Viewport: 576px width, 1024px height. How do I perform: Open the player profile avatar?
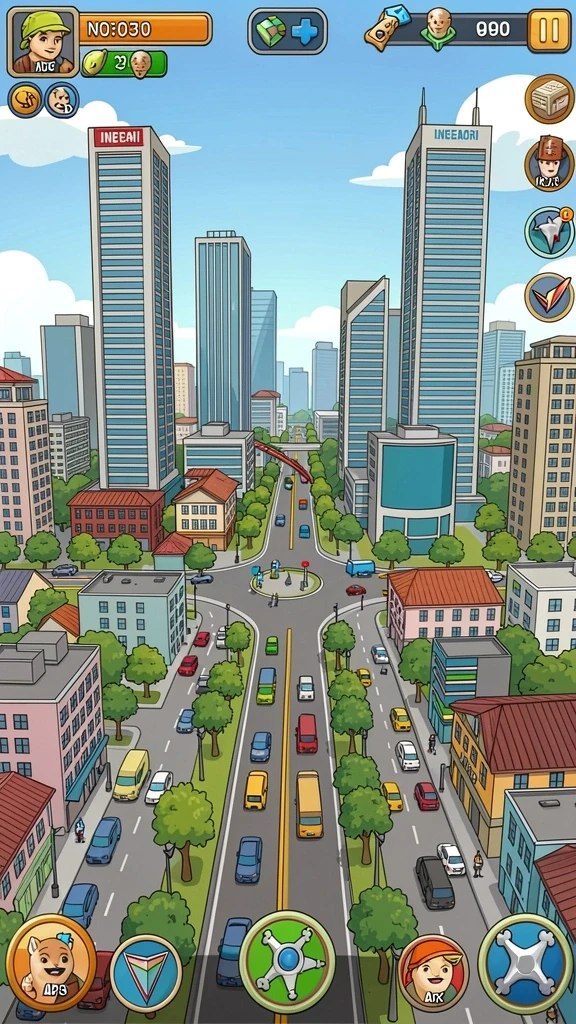43,42
